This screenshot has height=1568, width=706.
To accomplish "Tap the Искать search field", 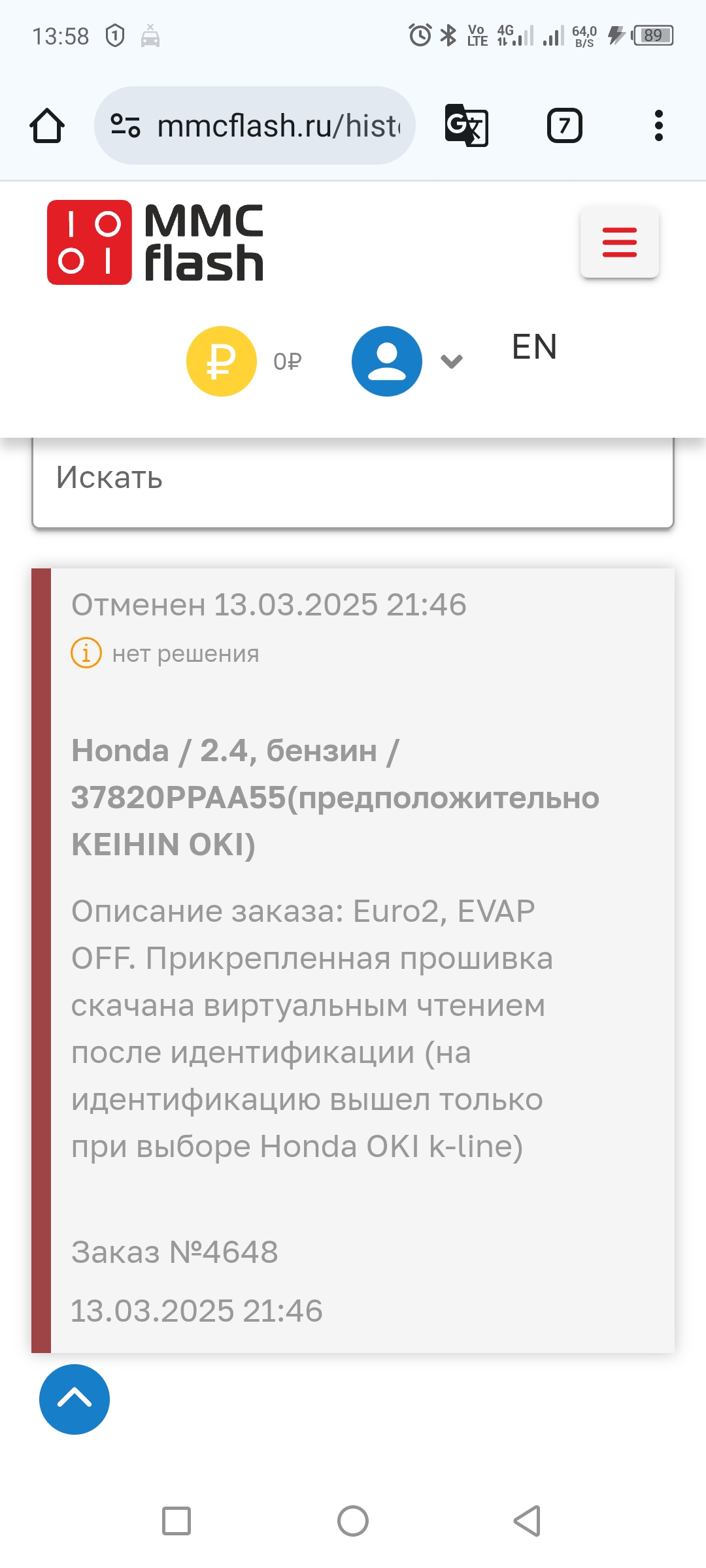I will click(x=353, y=478).
